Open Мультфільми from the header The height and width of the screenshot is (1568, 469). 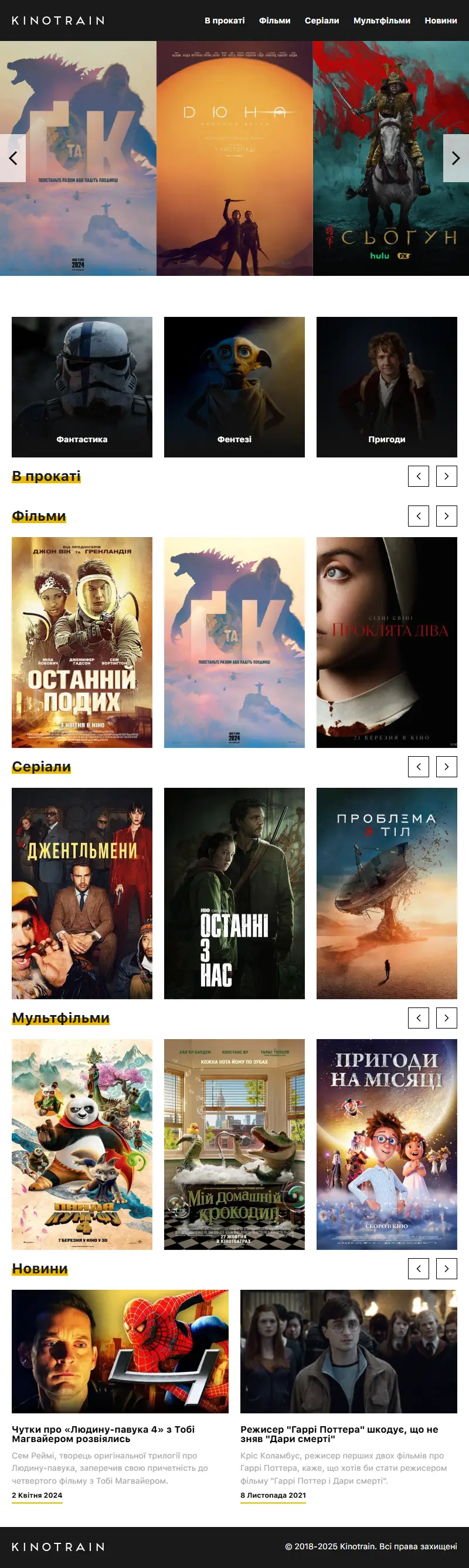point(381,21)
